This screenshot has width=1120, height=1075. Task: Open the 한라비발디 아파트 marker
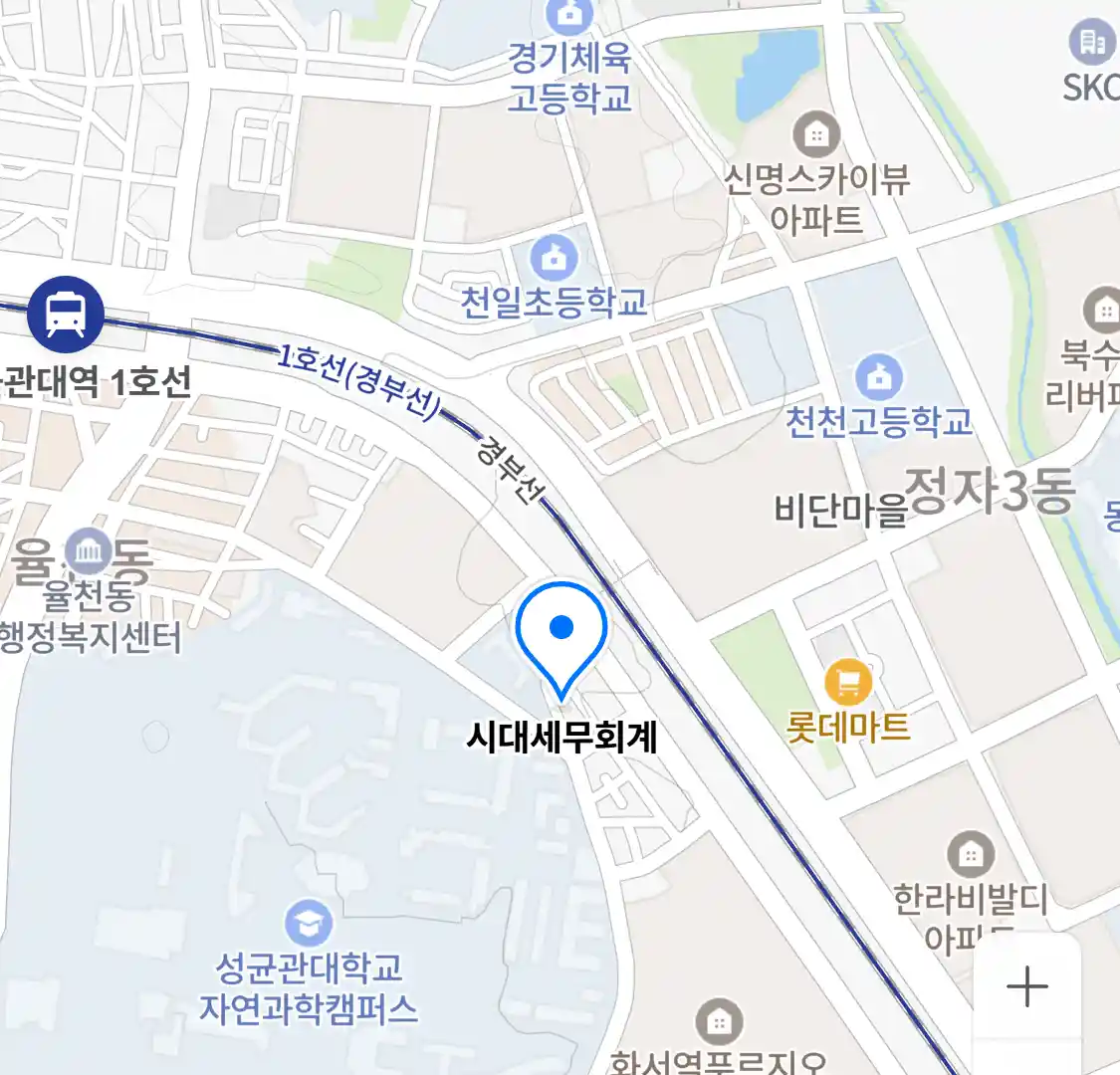click(x=970, y=854)
